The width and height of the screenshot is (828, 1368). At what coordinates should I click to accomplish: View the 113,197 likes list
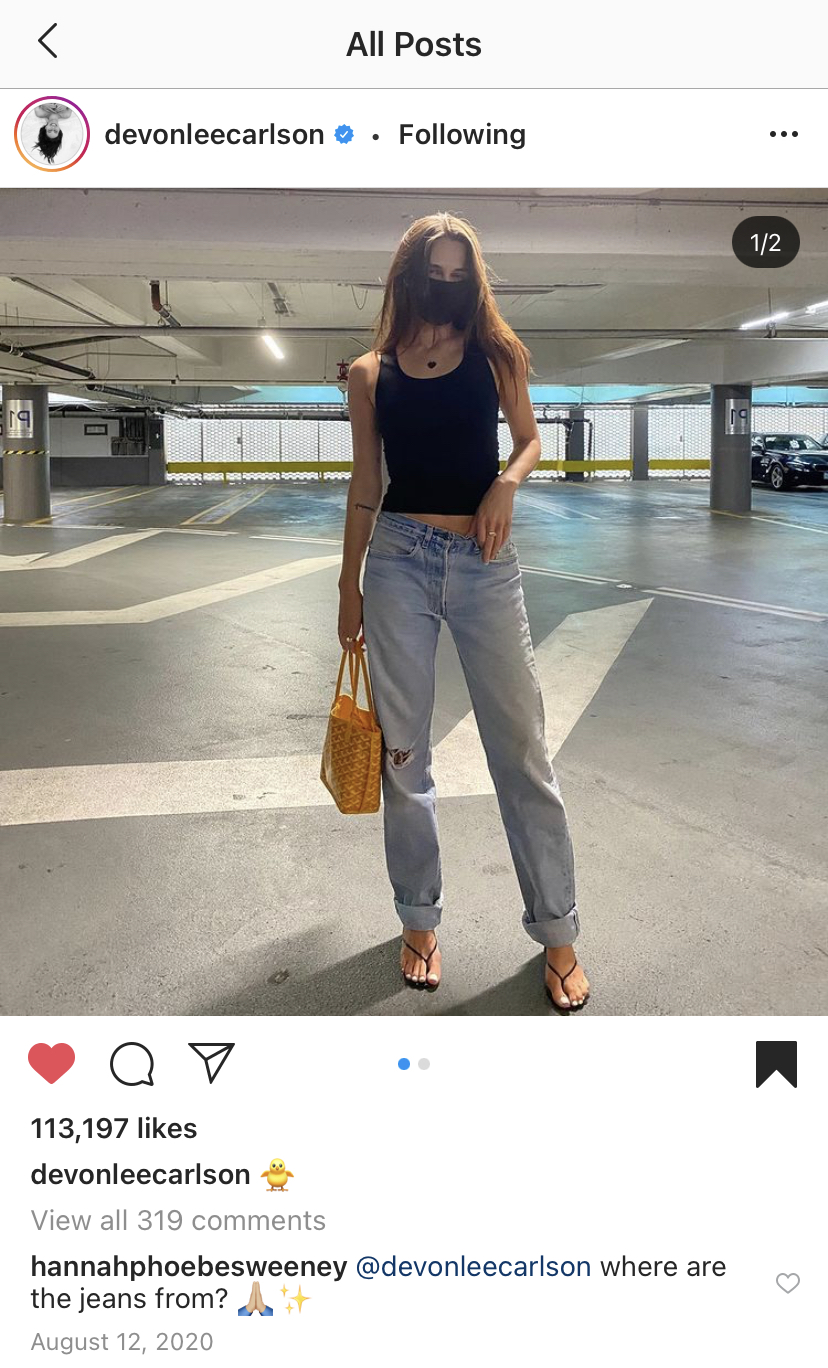click(114, 1128)
